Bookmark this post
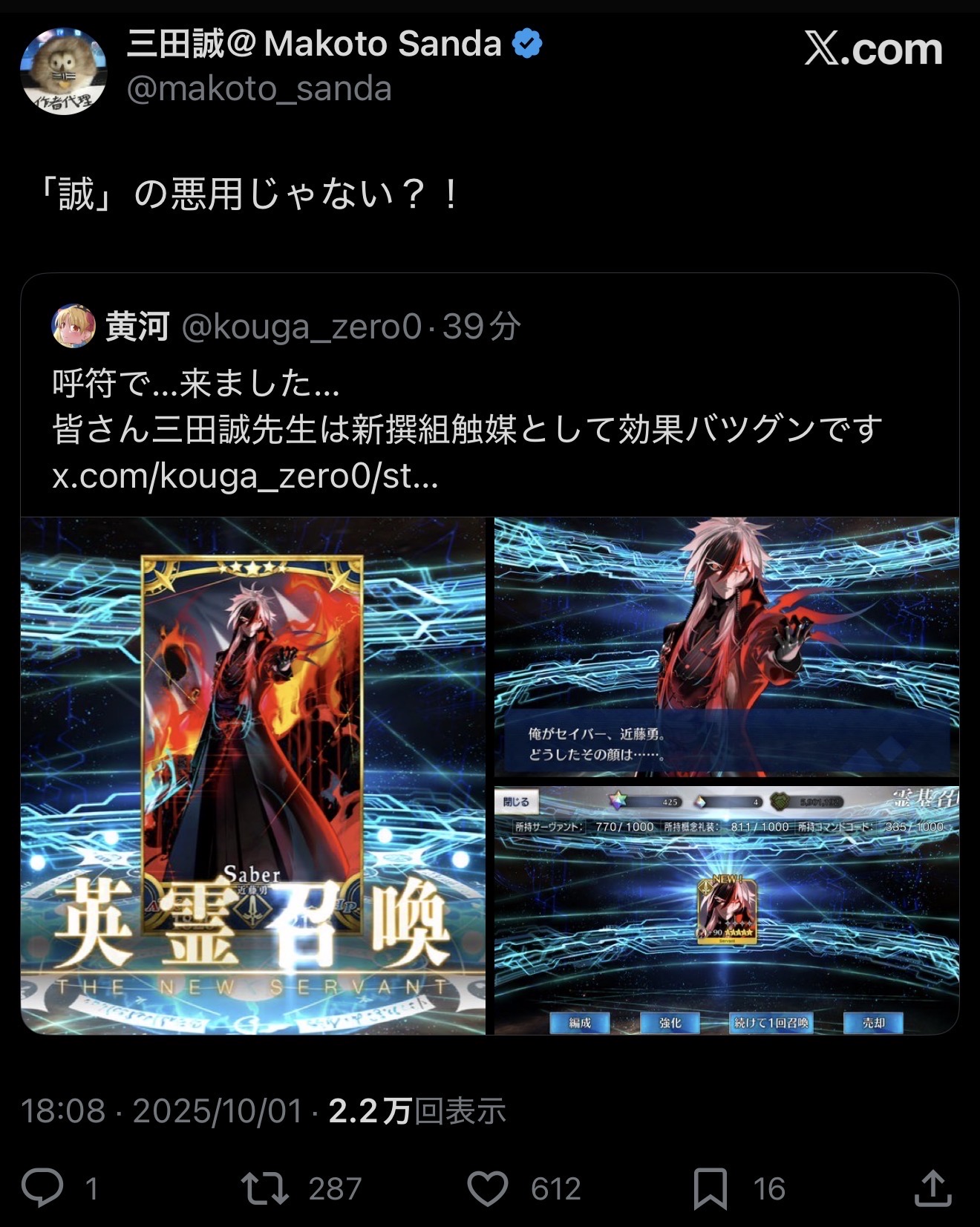980x1227 pixels. tap(710, 1188)
